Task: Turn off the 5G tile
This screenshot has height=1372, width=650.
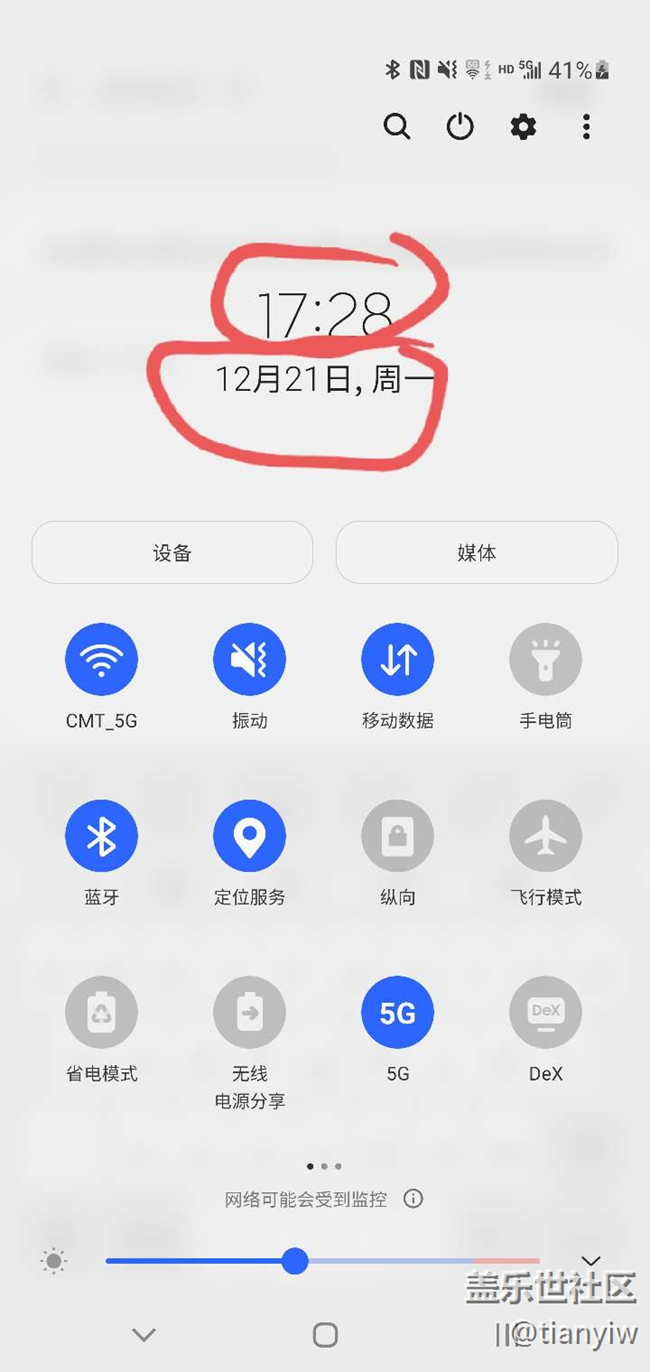Action: [x=397, y=1013]
